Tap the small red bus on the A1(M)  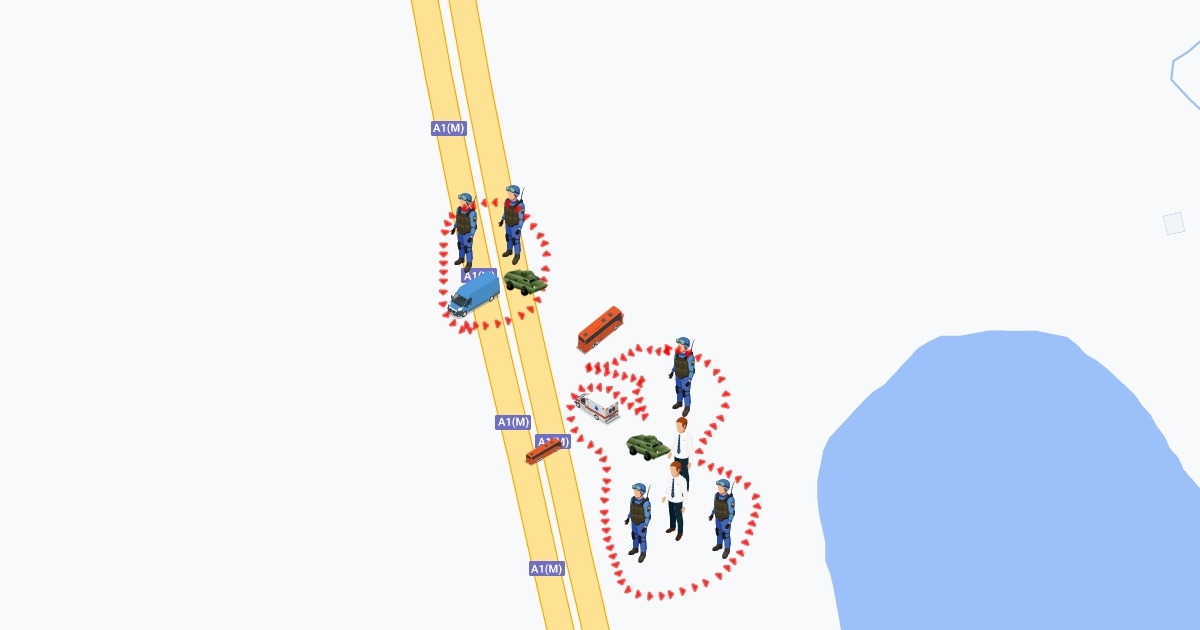(x=543, y=453)
